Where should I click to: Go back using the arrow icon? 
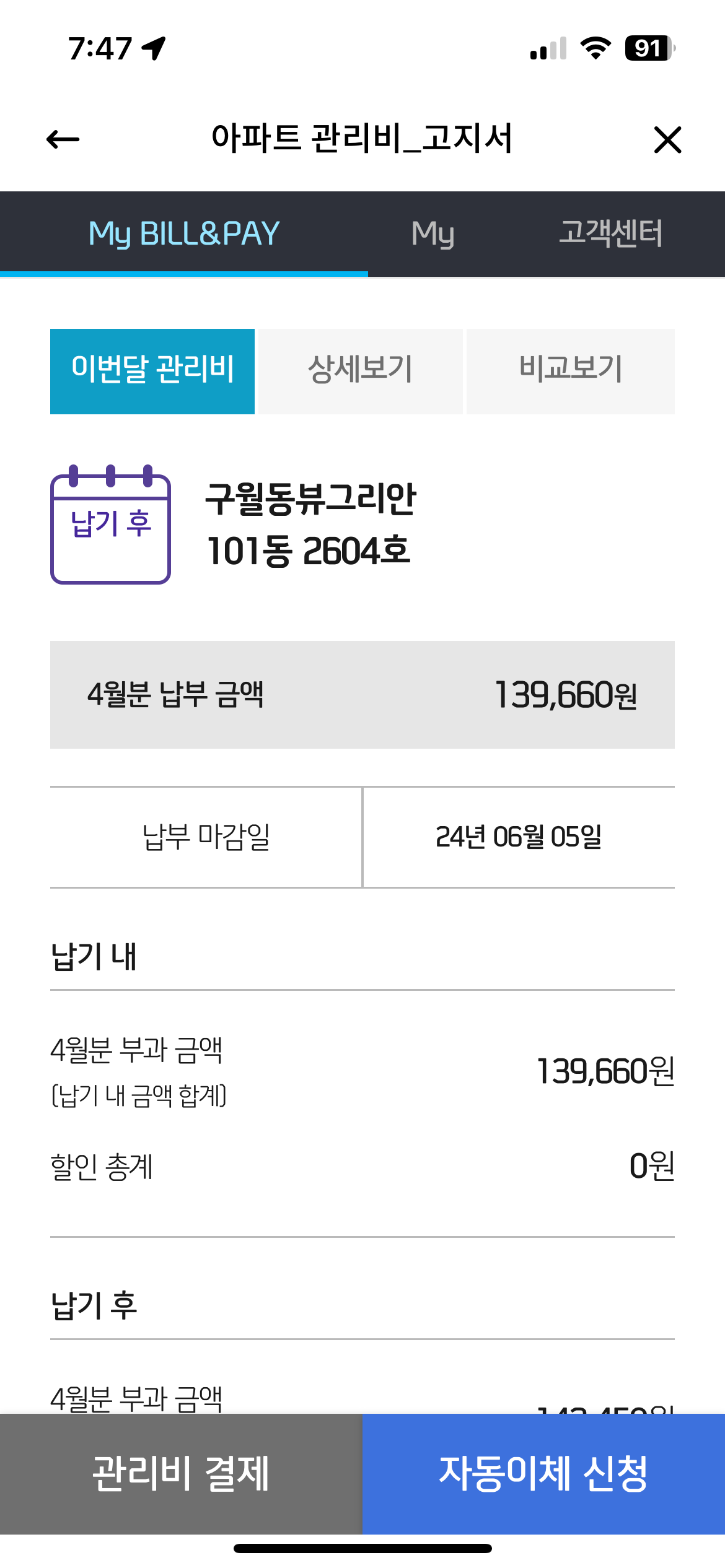[63, 139]
